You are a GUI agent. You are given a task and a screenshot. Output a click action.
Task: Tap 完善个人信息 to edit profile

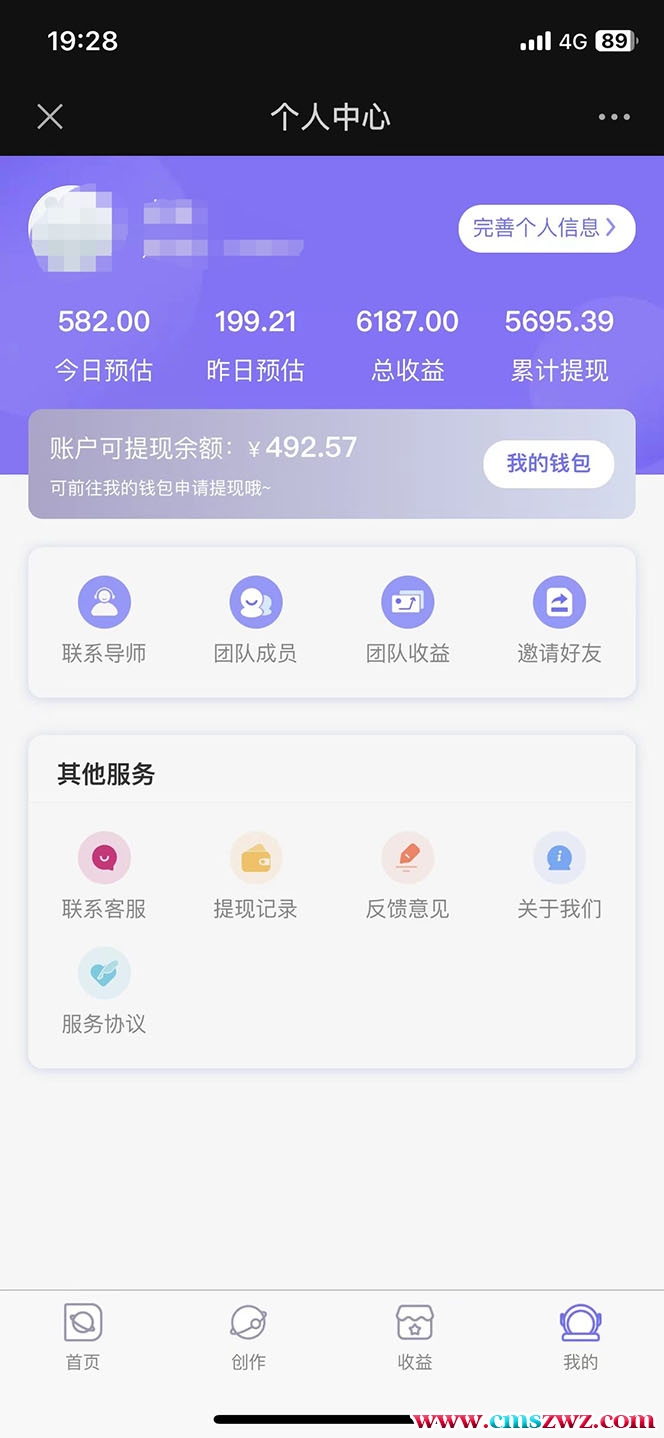547,229
